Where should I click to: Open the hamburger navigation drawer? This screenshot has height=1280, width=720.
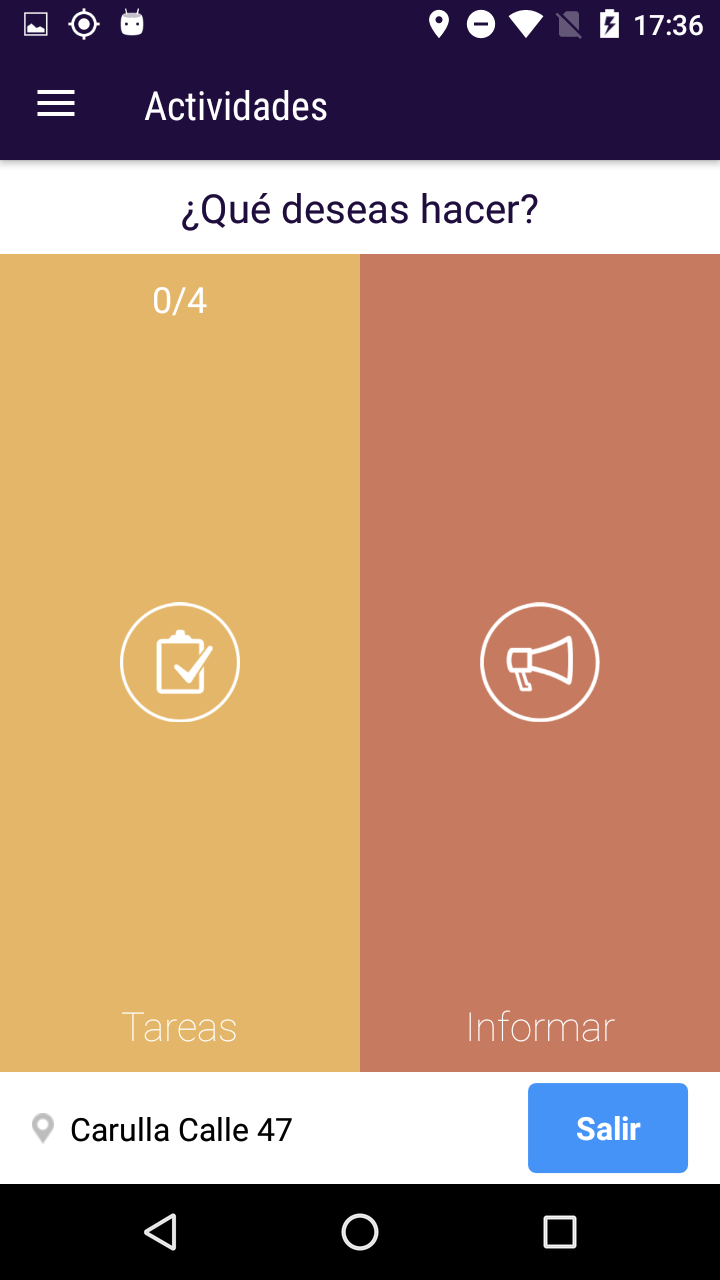[x=56, y=104]
